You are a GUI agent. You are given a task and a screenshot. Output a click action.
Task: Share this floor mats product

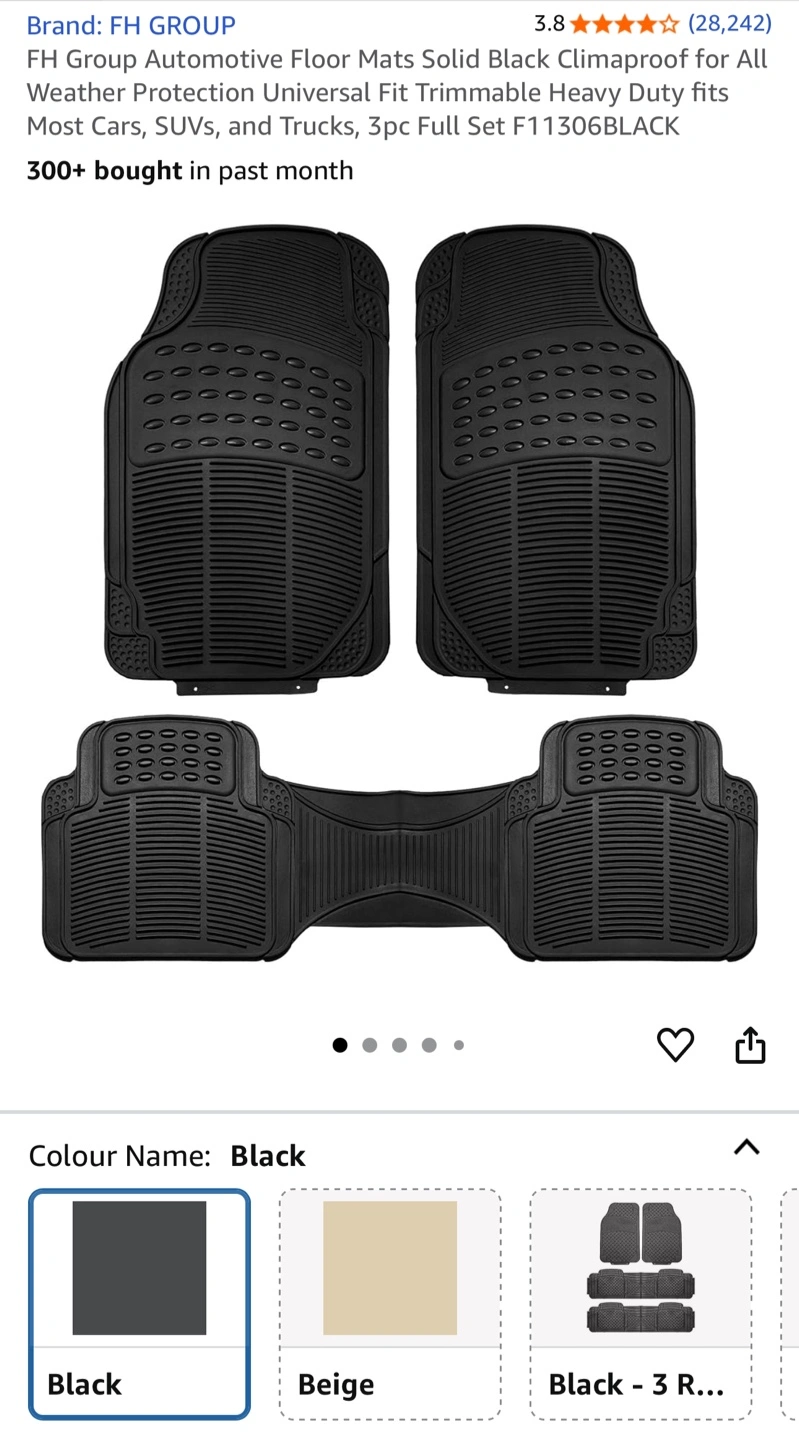750,1045
